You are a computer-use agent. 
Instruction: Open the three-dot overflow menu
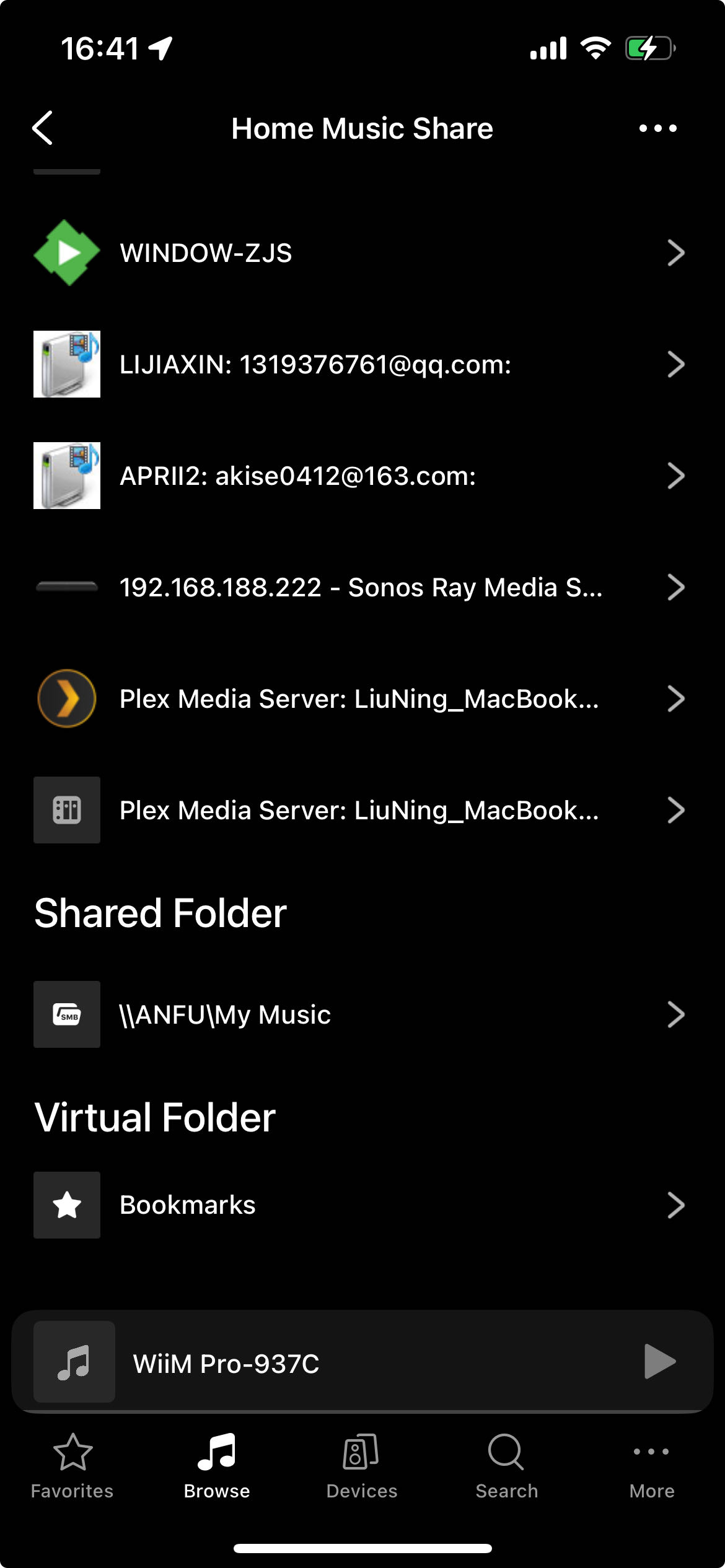pos(657,128)
